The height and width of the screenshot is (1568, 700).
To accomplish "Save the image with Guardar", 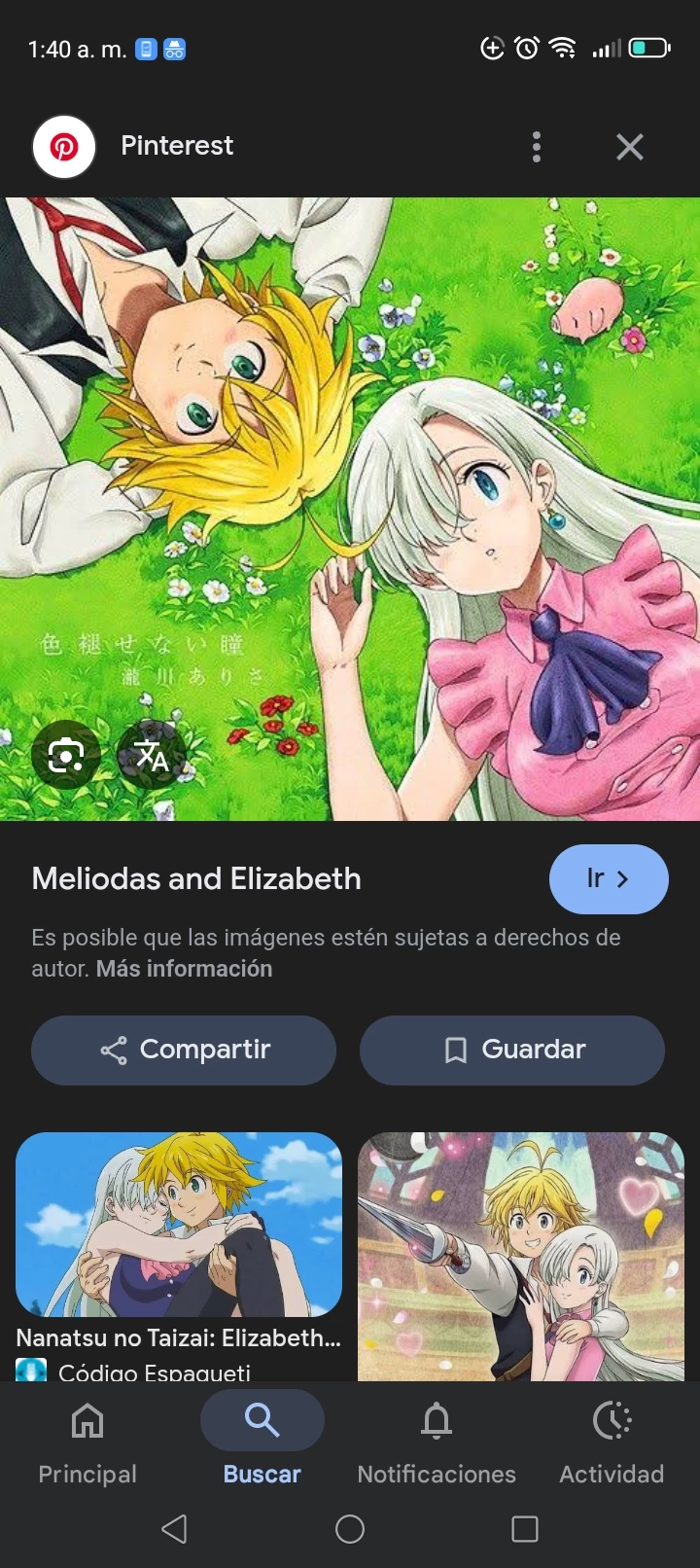I will tap(512, 1050).
